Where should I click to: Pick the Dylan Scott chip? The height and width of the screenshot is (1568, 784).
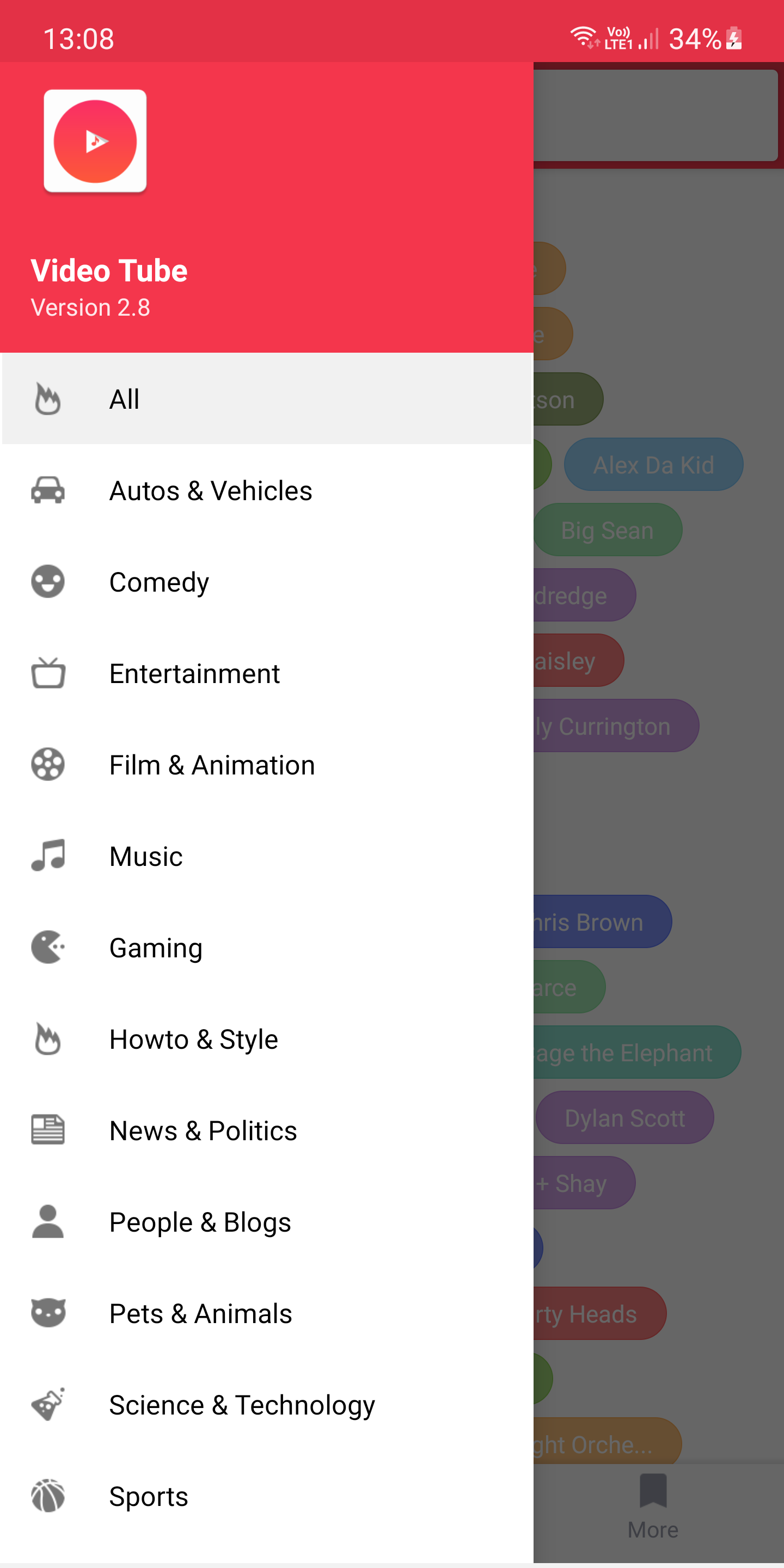click(624, 1117)
